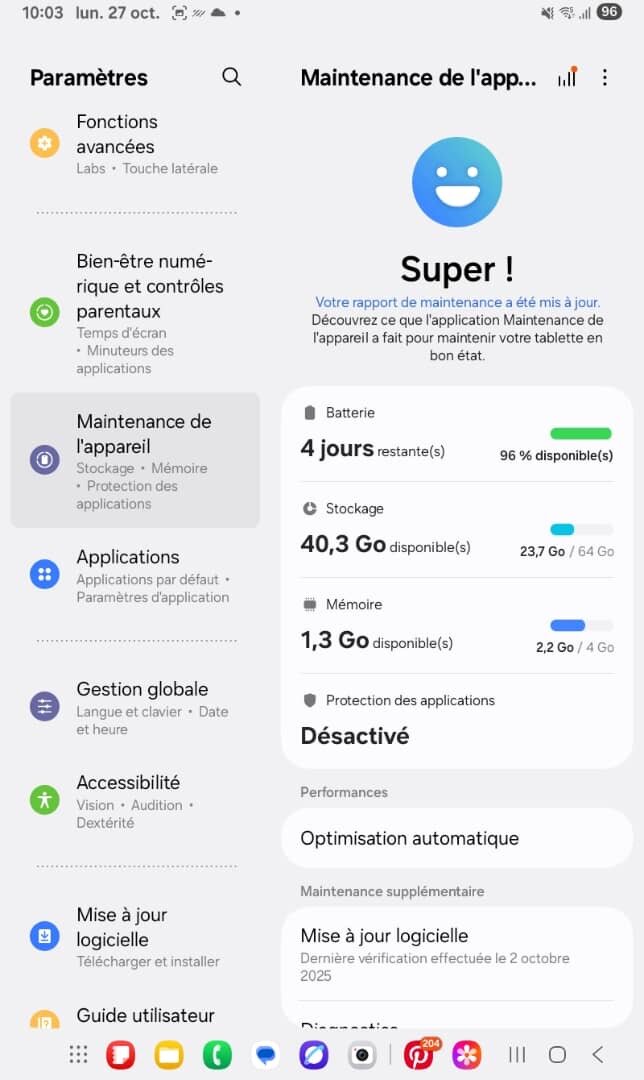Open Mise à jour logicielle in sidebar

135,936
